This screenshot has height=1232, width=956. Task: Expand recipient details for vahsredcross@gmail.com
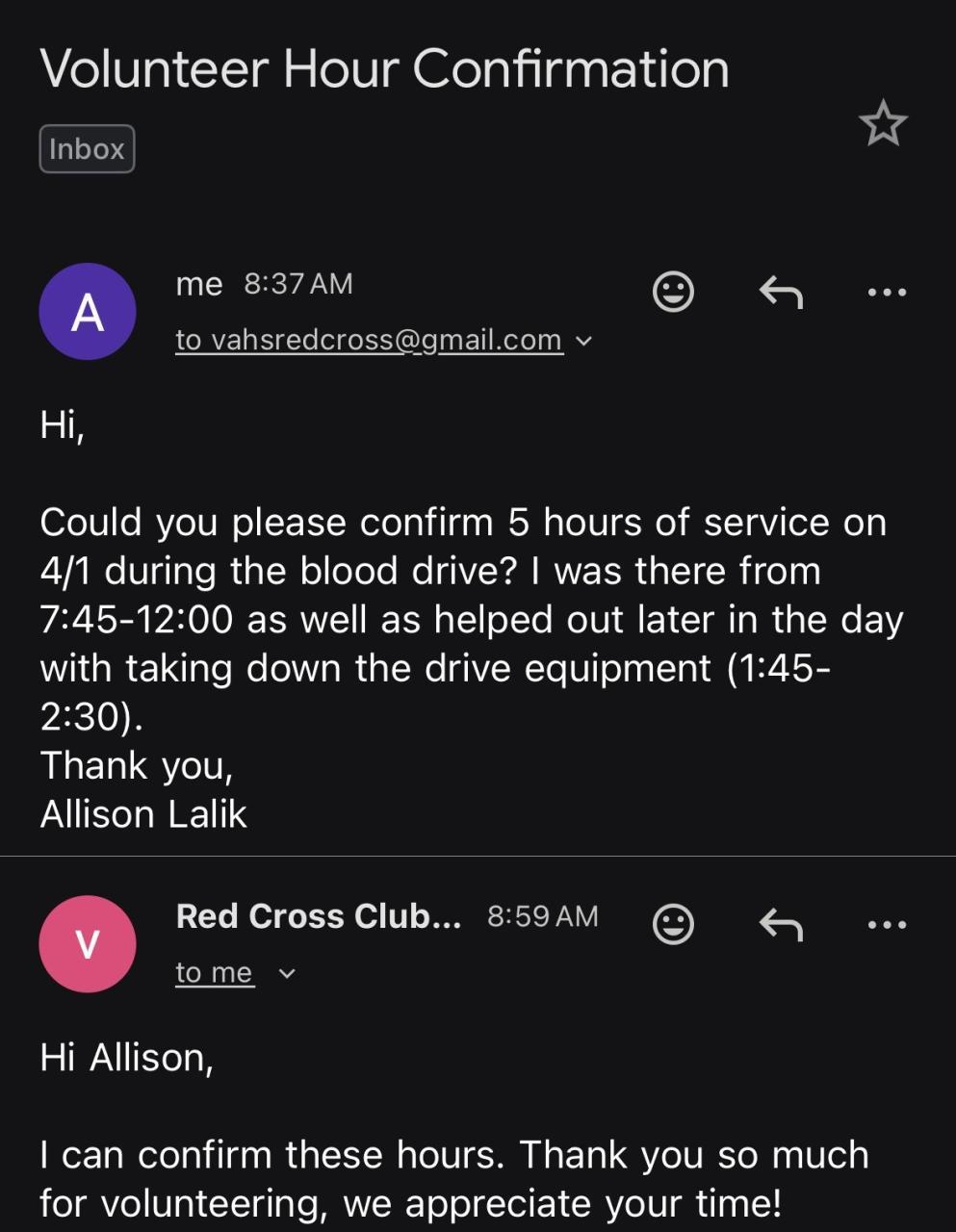coord(583,341)
